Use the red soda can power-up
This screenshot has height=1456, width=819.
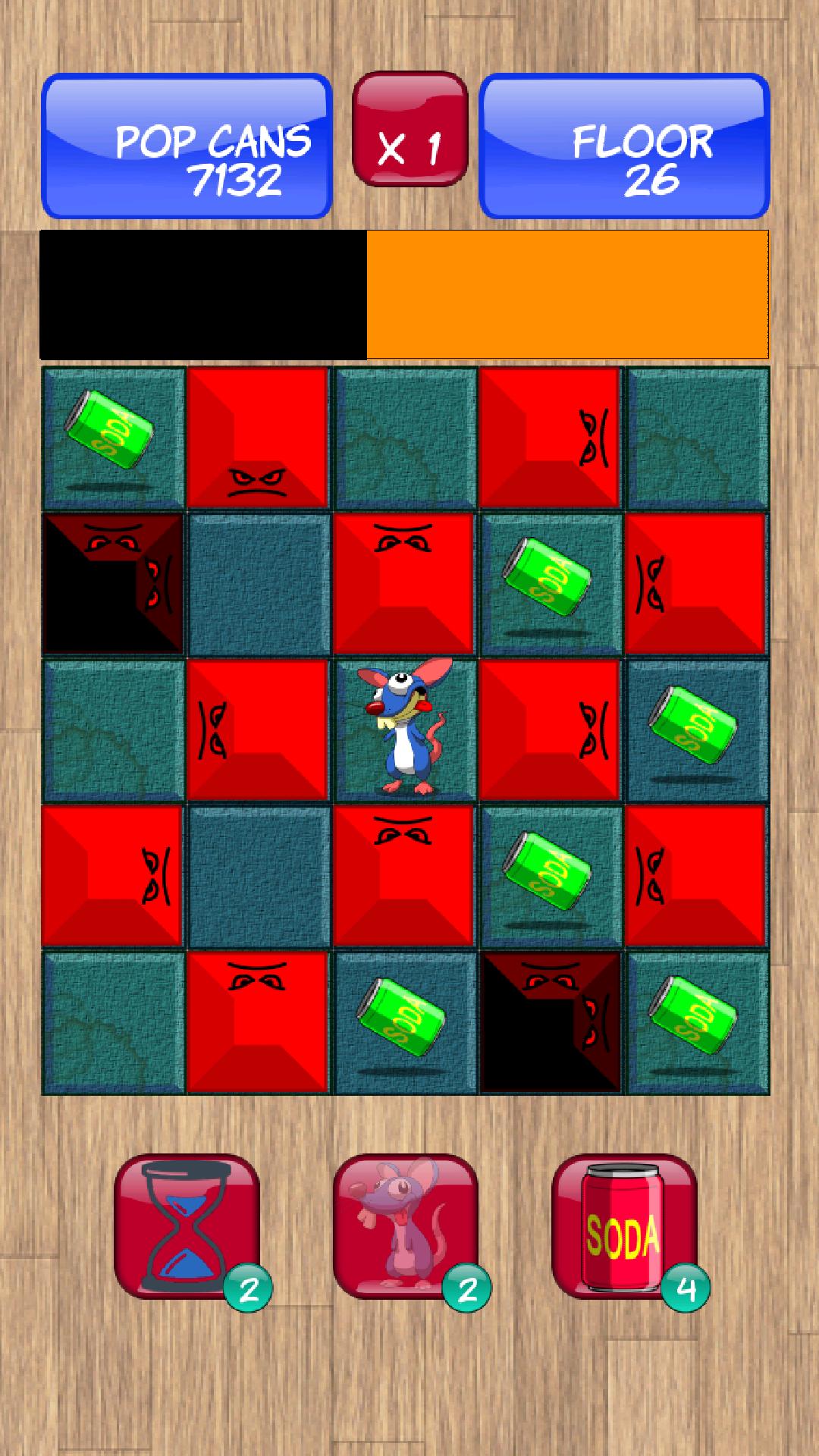(623, 1226)
